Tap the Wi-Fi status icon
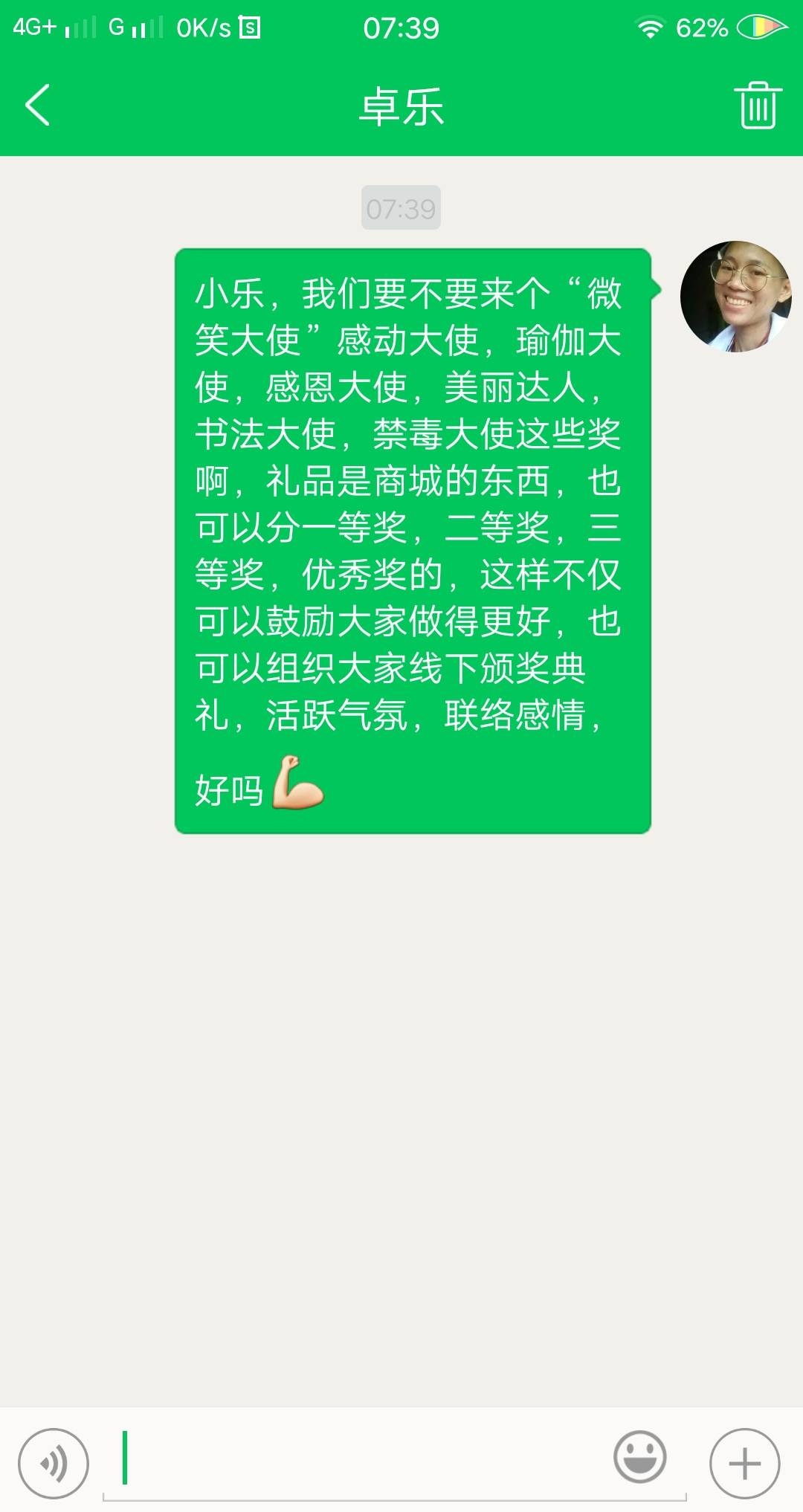The image size is (803, 1512). coord(651,28)
